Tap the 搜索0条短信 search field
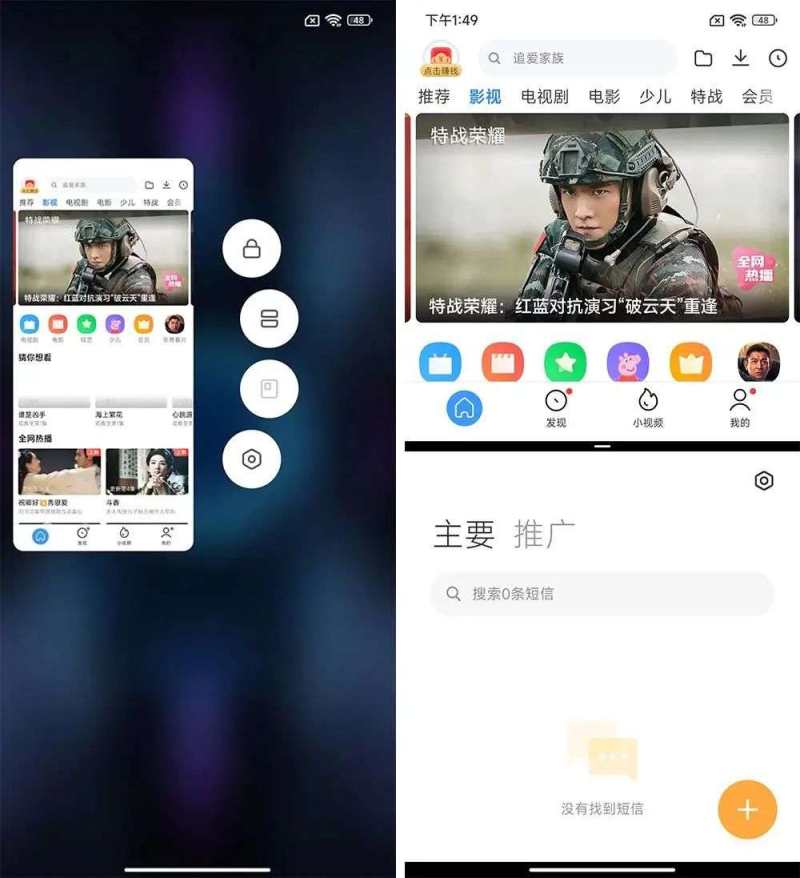This screenshot has width=800, height=878. [602, 594]
